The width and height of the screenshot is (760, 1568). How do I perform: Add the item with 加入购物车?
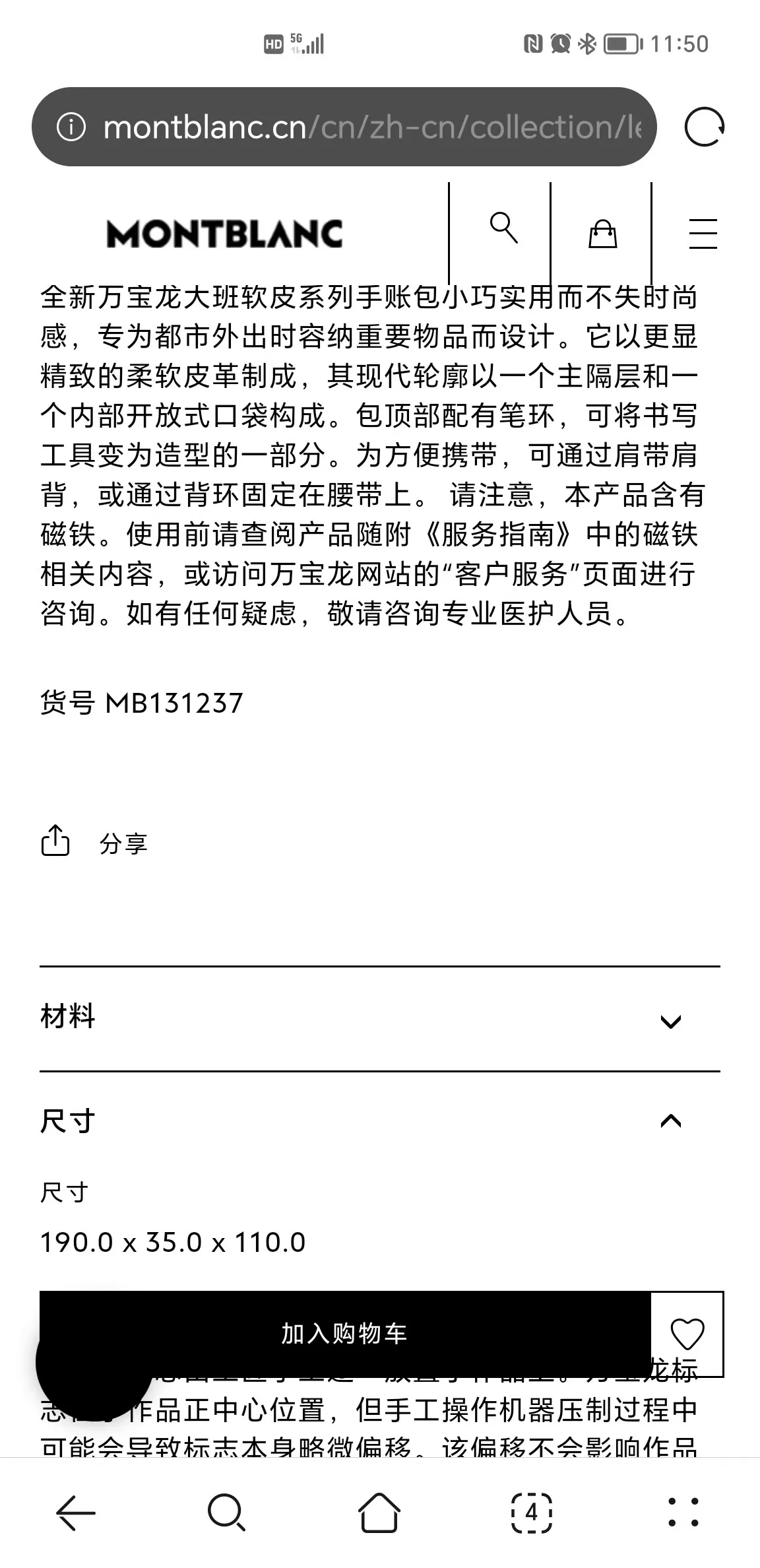[x=344, y=1333]
